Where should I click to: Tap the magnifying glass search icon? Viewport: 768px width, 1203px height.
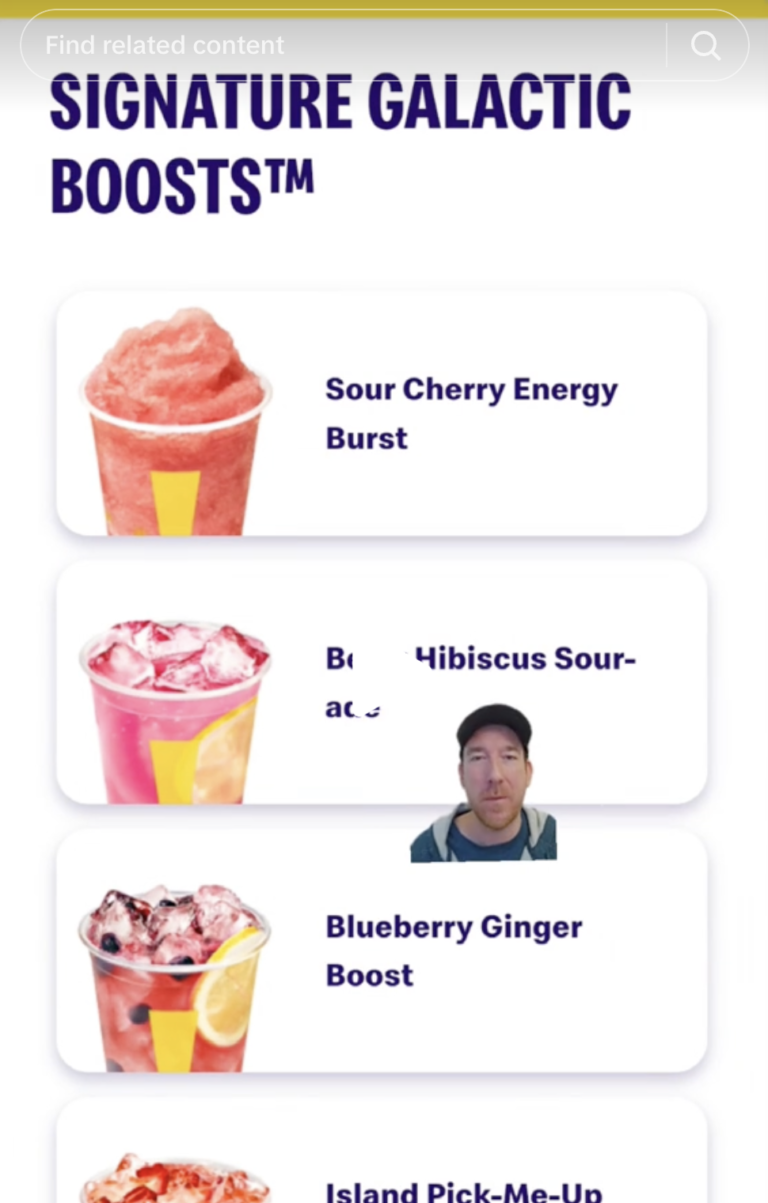[x=706, y=46]
